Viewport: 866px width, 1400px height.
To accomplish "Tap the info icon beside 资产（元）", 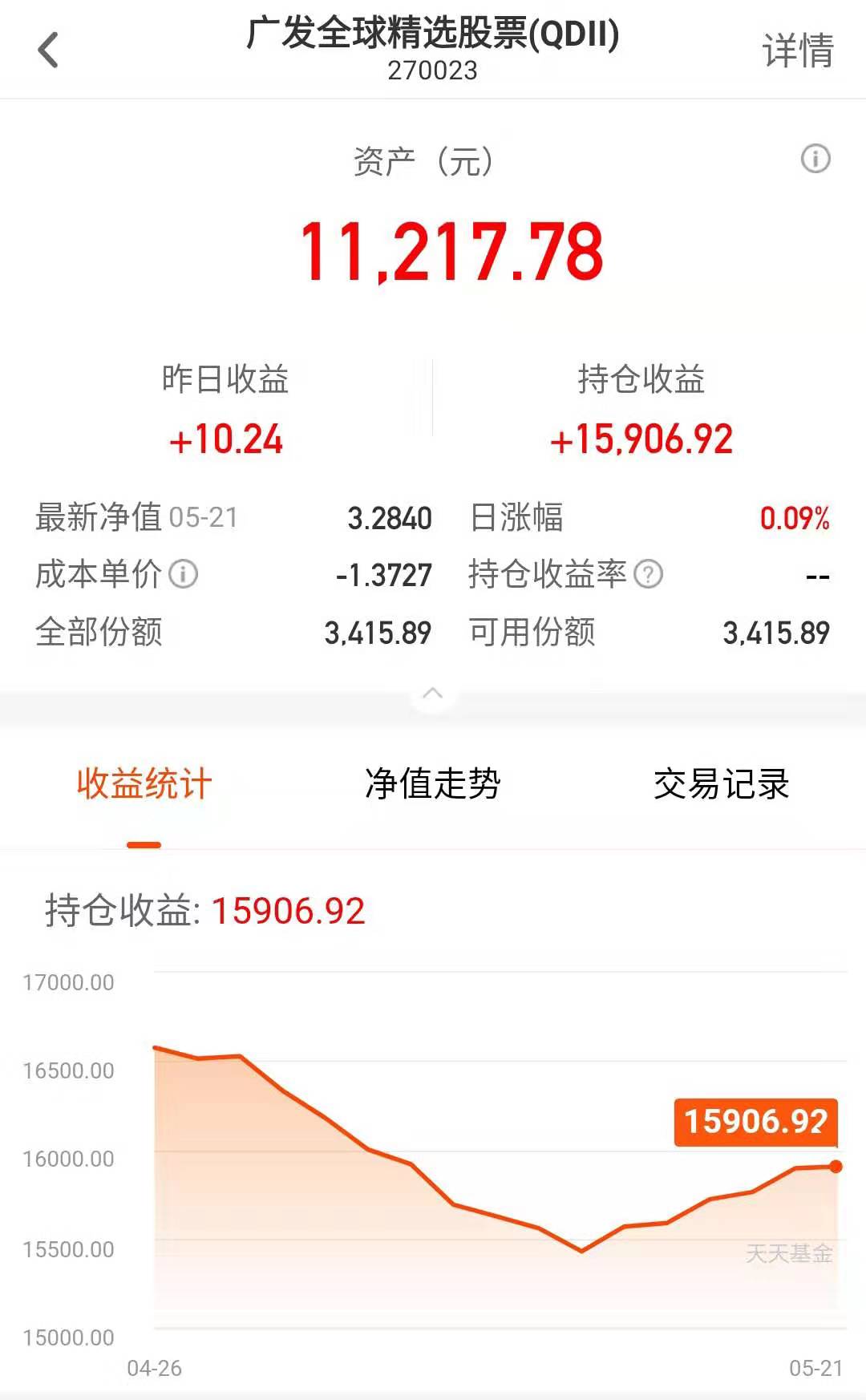I will point(815,159).
